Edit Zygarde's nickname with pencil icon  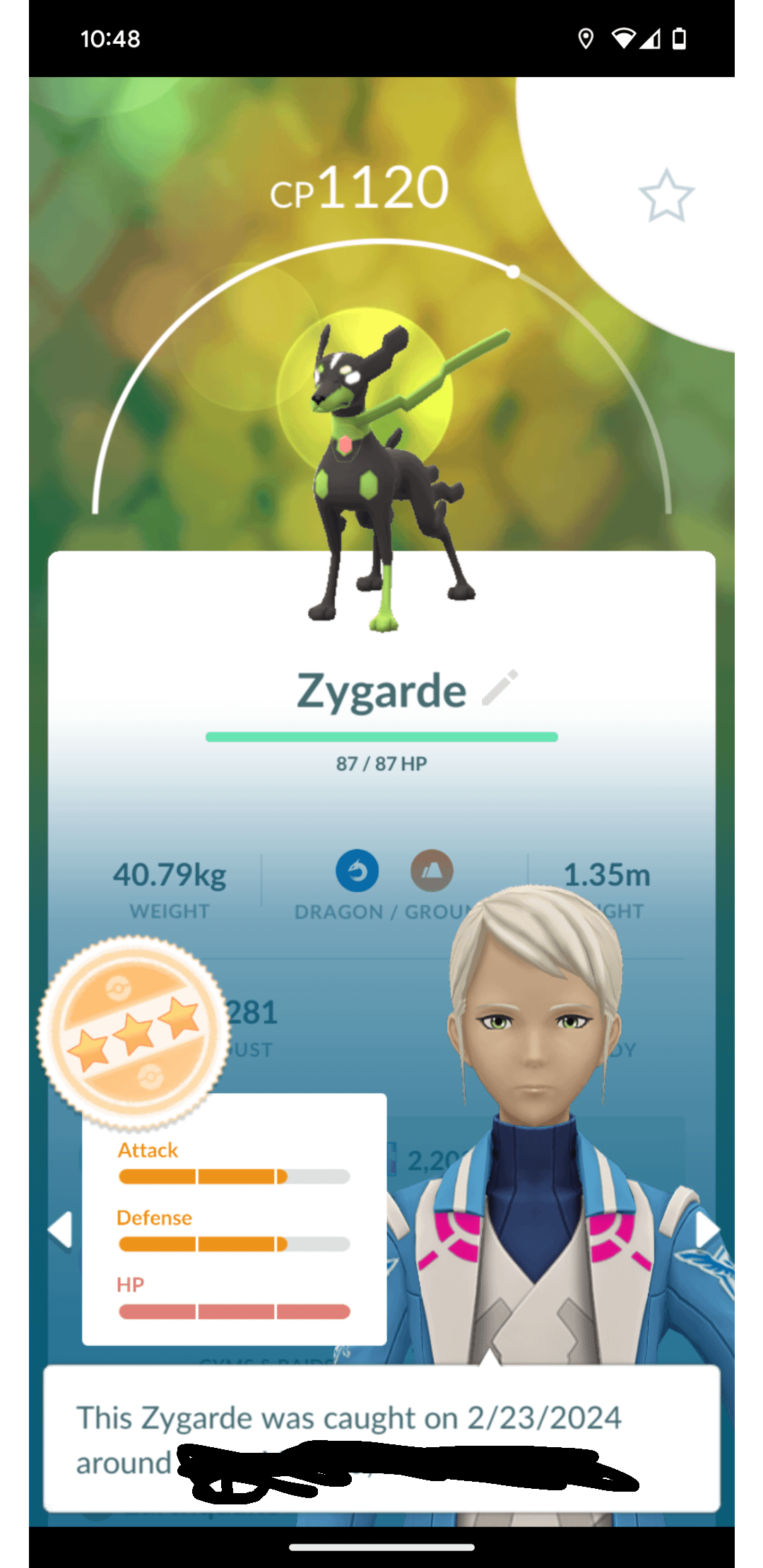point(500,688)
